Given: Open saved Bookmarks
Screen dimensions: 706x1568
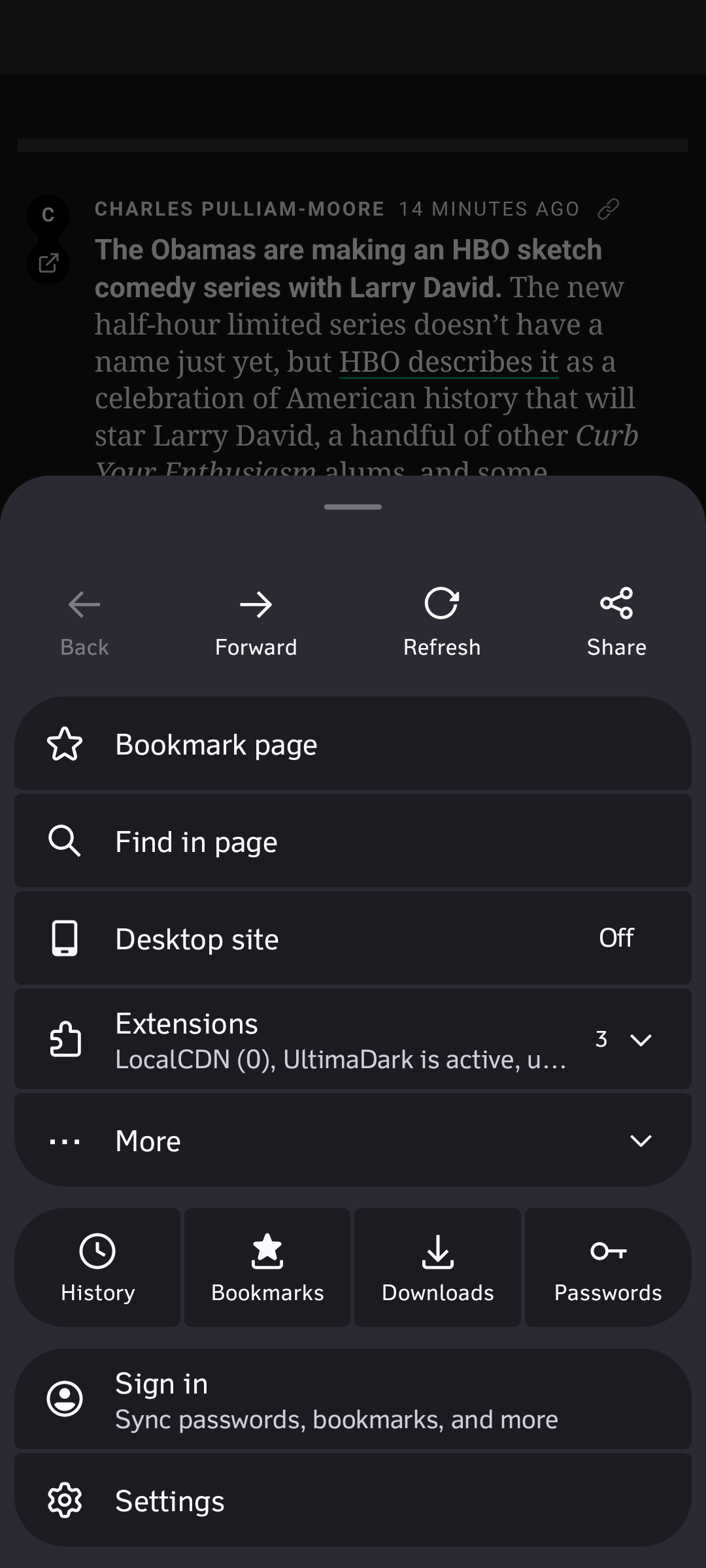Looking at the screenshot, I should click(x=267, y=1267).
